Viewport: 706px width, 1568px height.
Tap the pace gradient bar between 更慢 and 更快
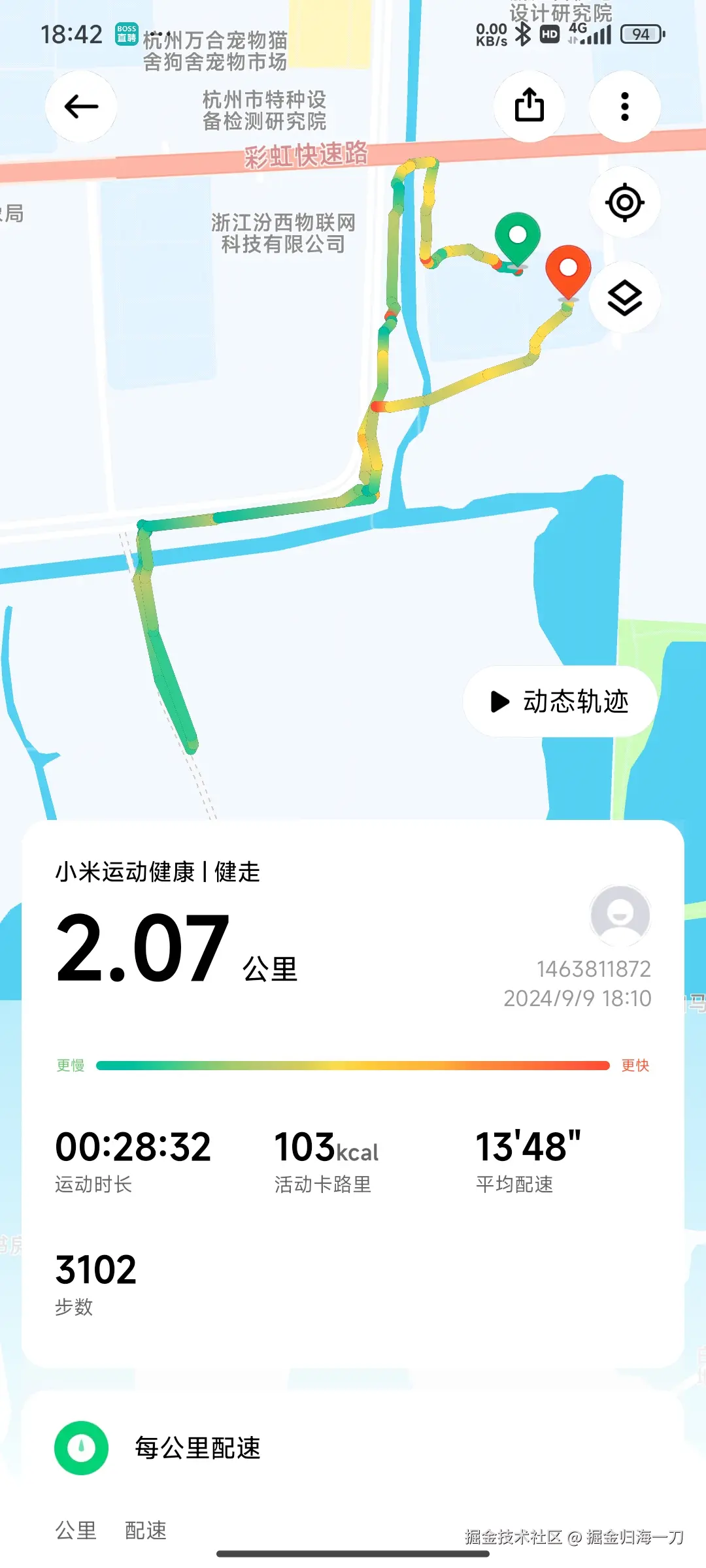353,1065
